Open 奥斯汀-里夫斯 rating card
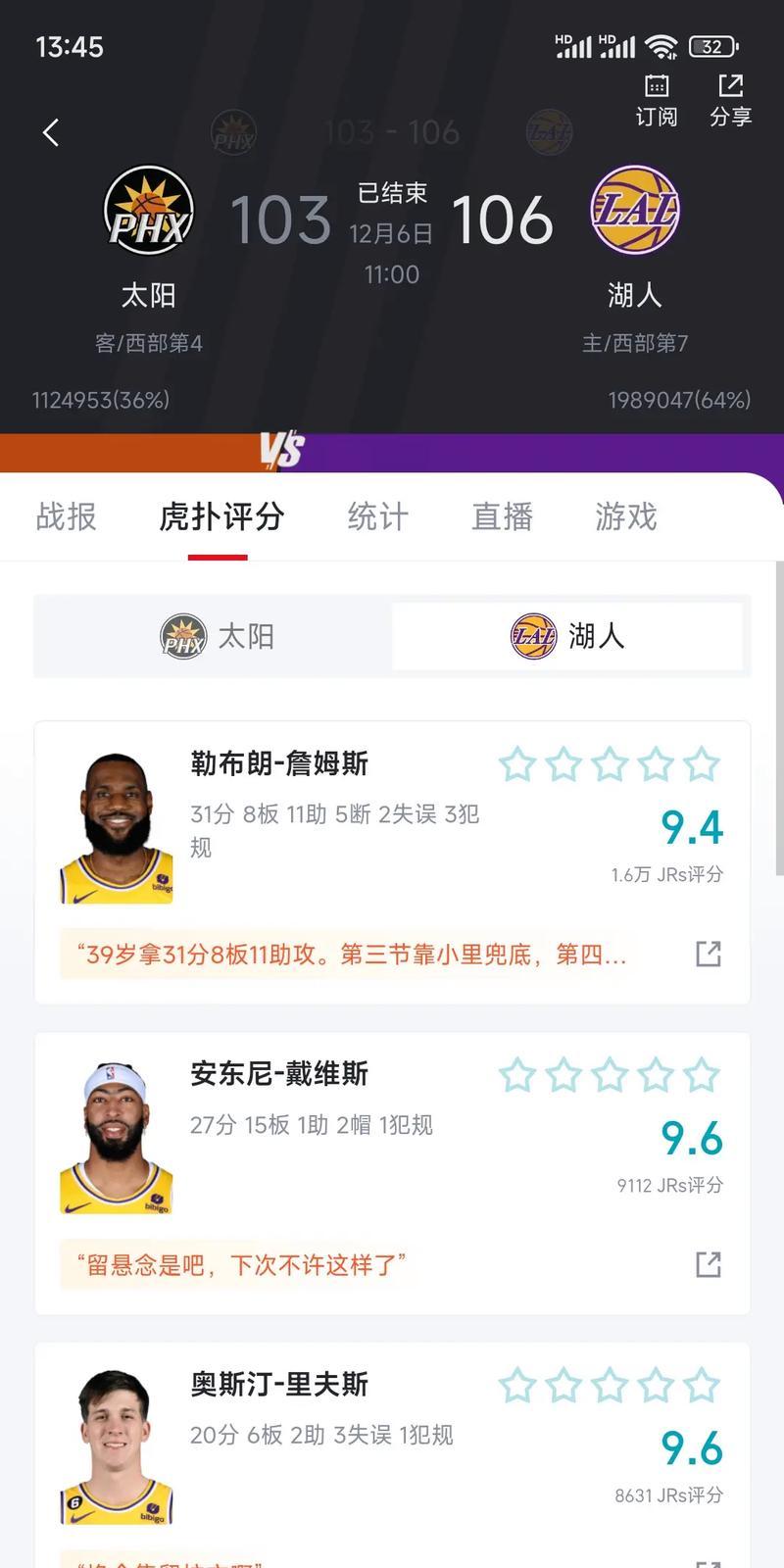The width and height of the screenshot is (784, 1568). tap(279, 1385)
